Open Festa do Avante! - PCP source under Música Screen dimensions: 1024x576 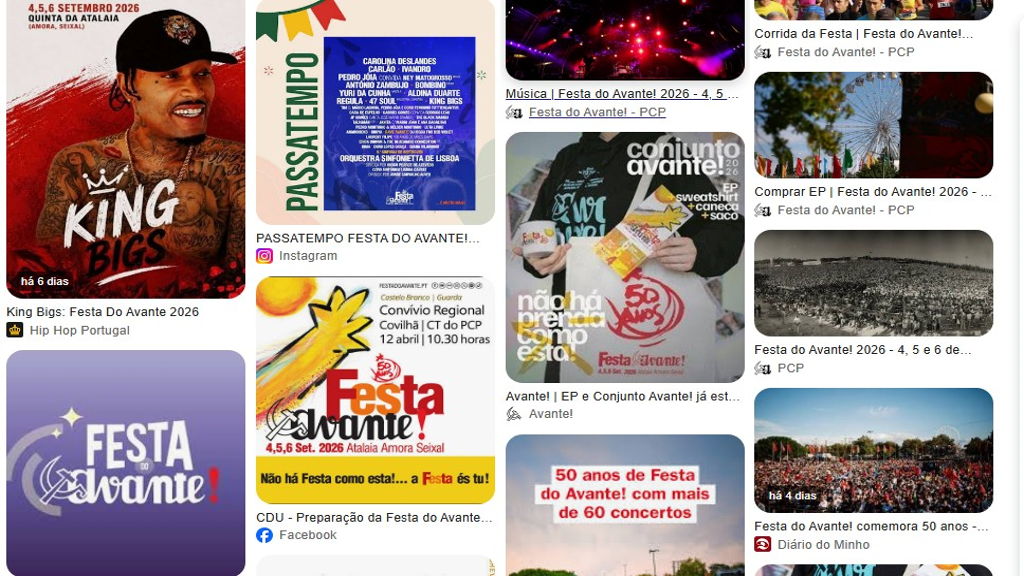click(x=597, y=112)
